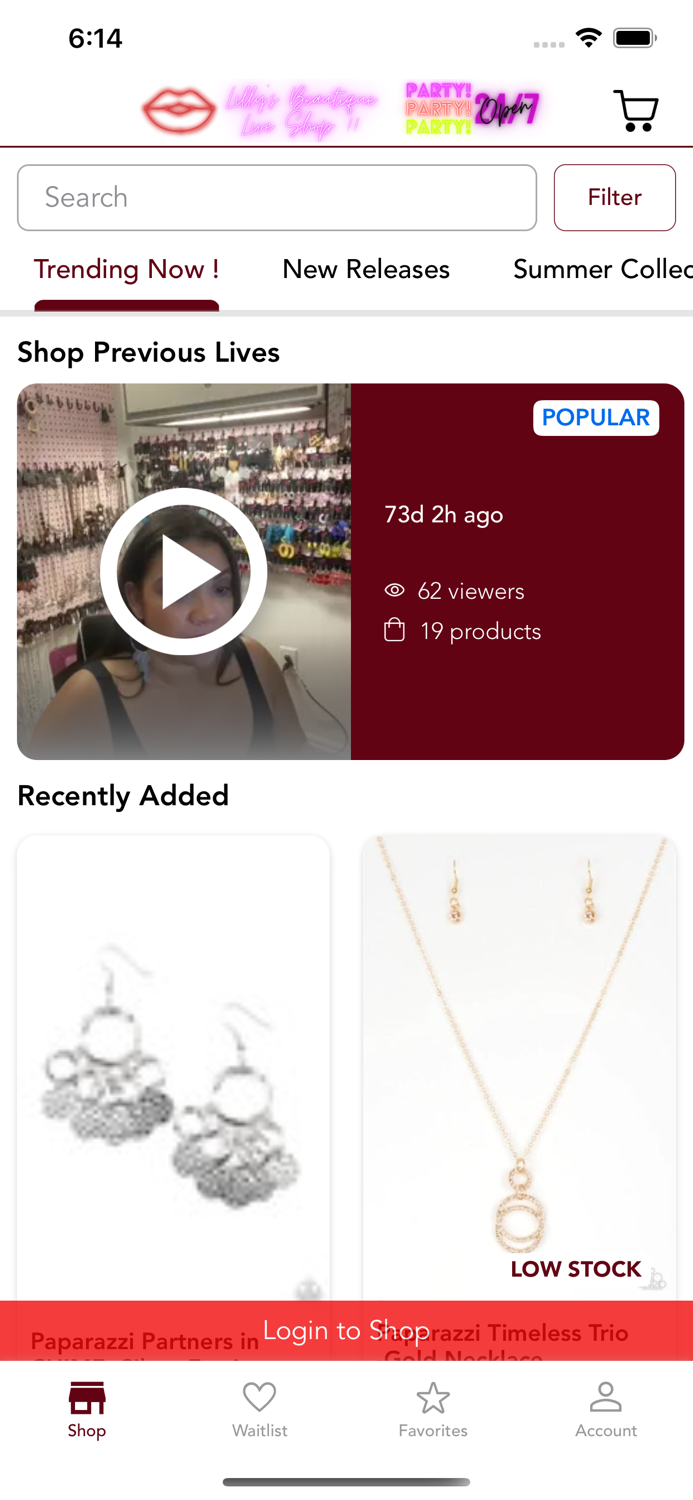The image size is (693, 1500).
Task: Go to the Shop tab
Action: [87, 1409]
